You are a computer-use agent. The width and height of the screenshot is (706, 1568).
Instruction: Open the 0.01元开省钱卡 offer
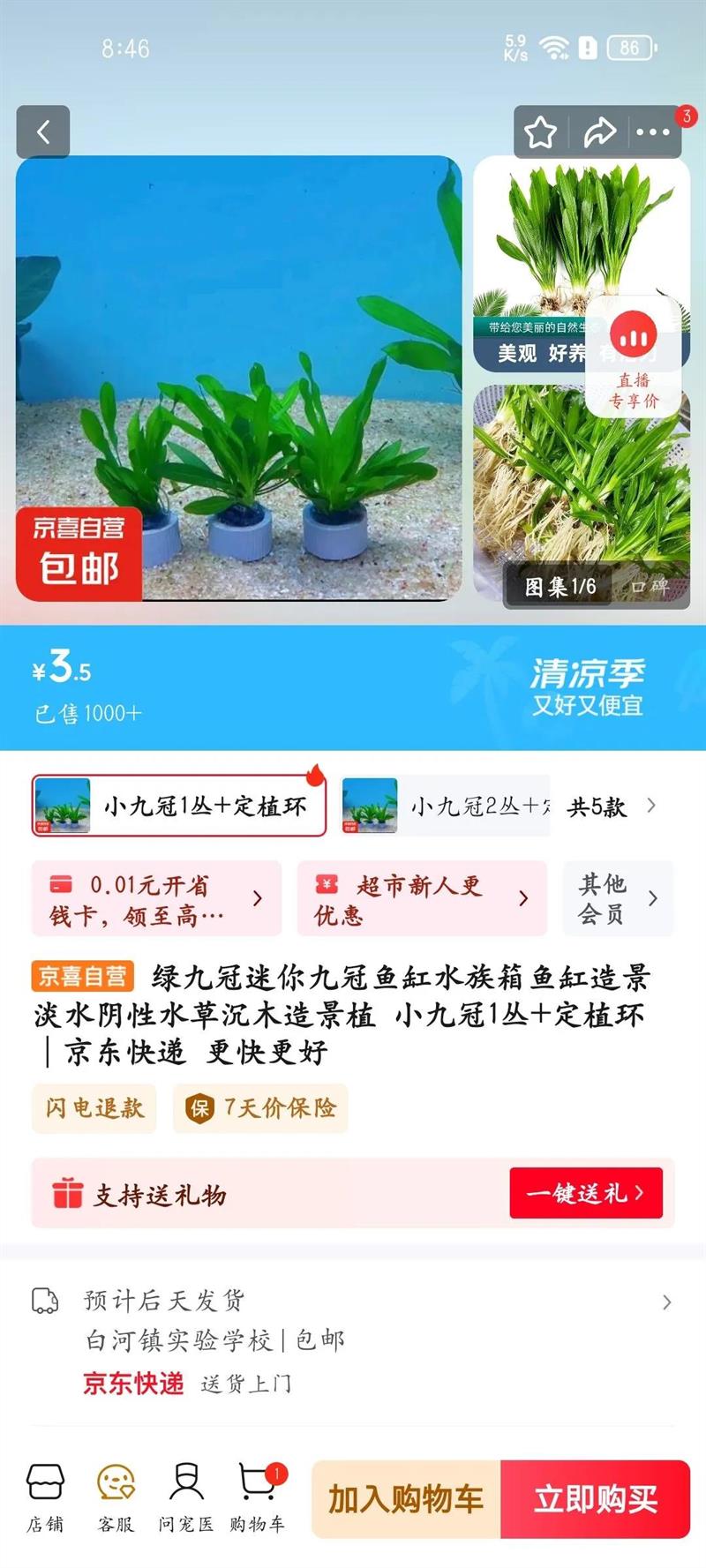click(x=156, y=899)
